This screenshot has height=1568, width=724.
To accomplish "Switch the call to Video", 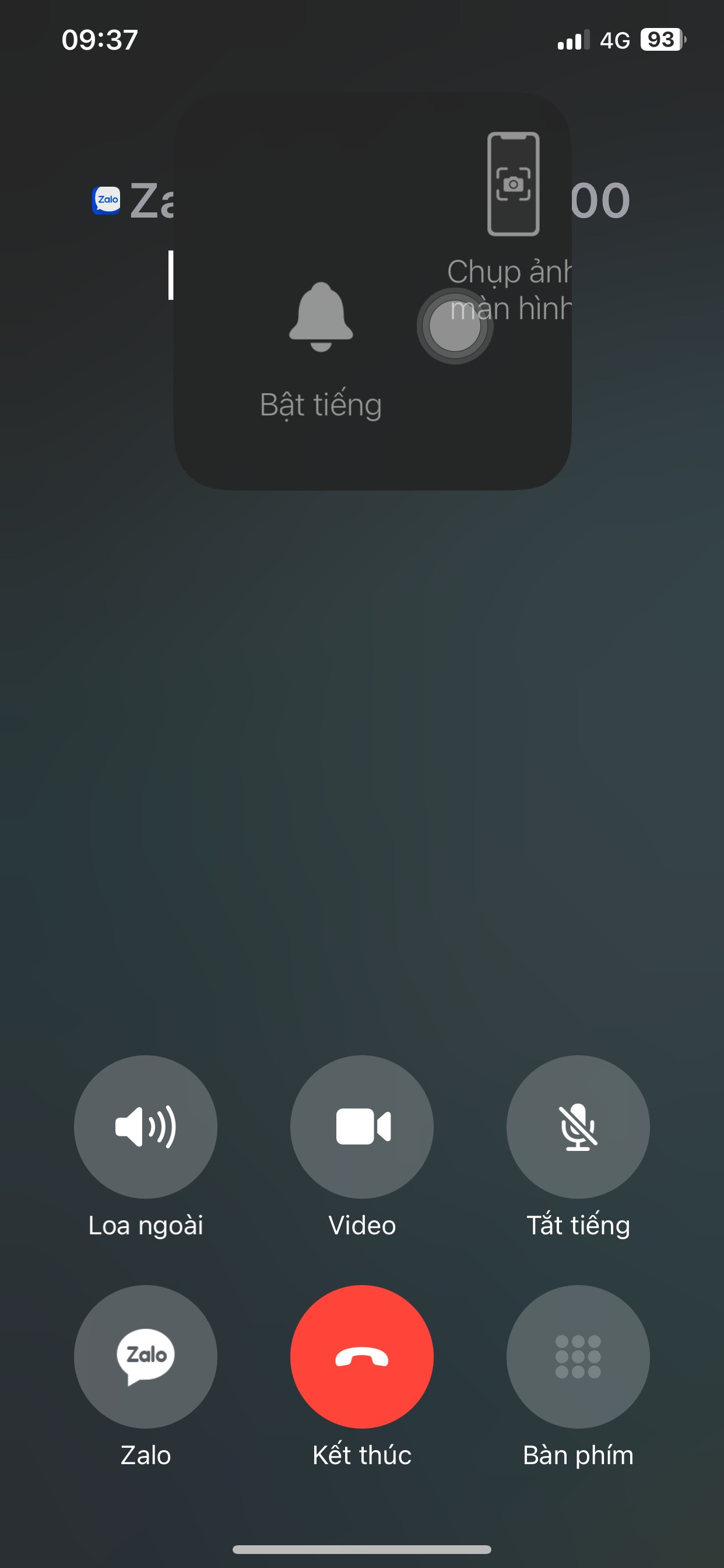I will [362, 1126].
